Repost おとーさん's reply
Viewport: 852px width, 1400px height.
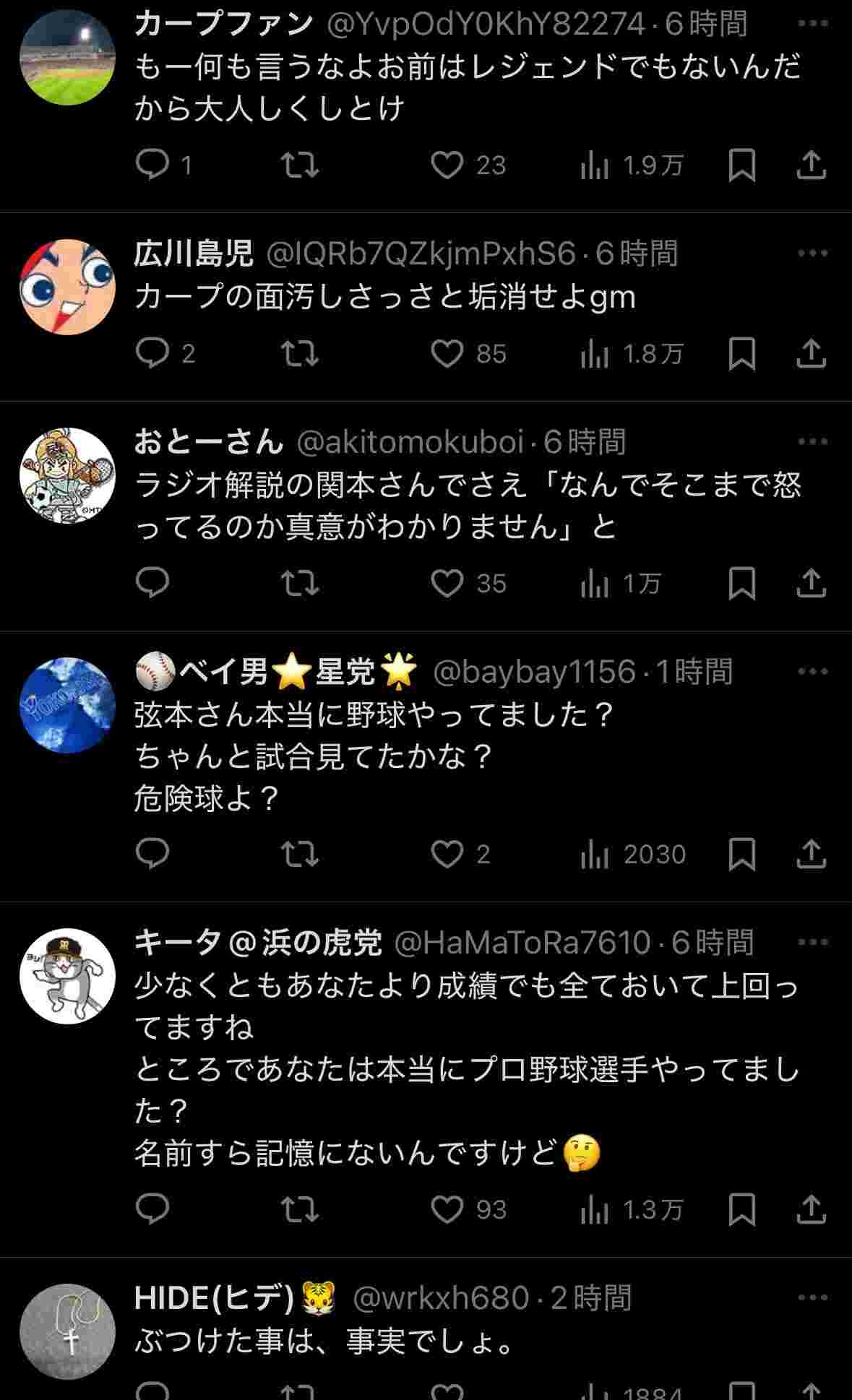[299, 583]
